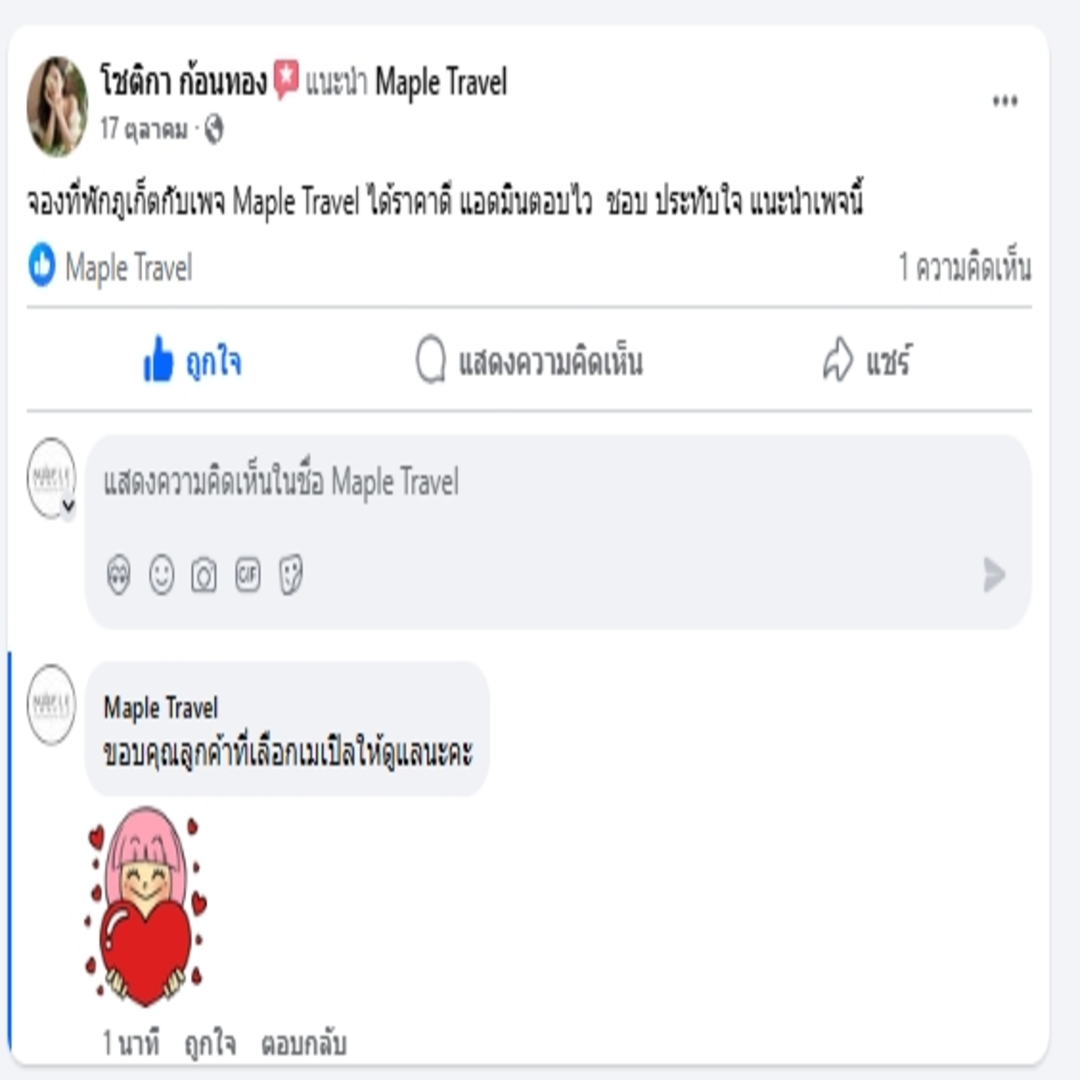
Task: Add a GIF to the comment
Action: (247, 575)
